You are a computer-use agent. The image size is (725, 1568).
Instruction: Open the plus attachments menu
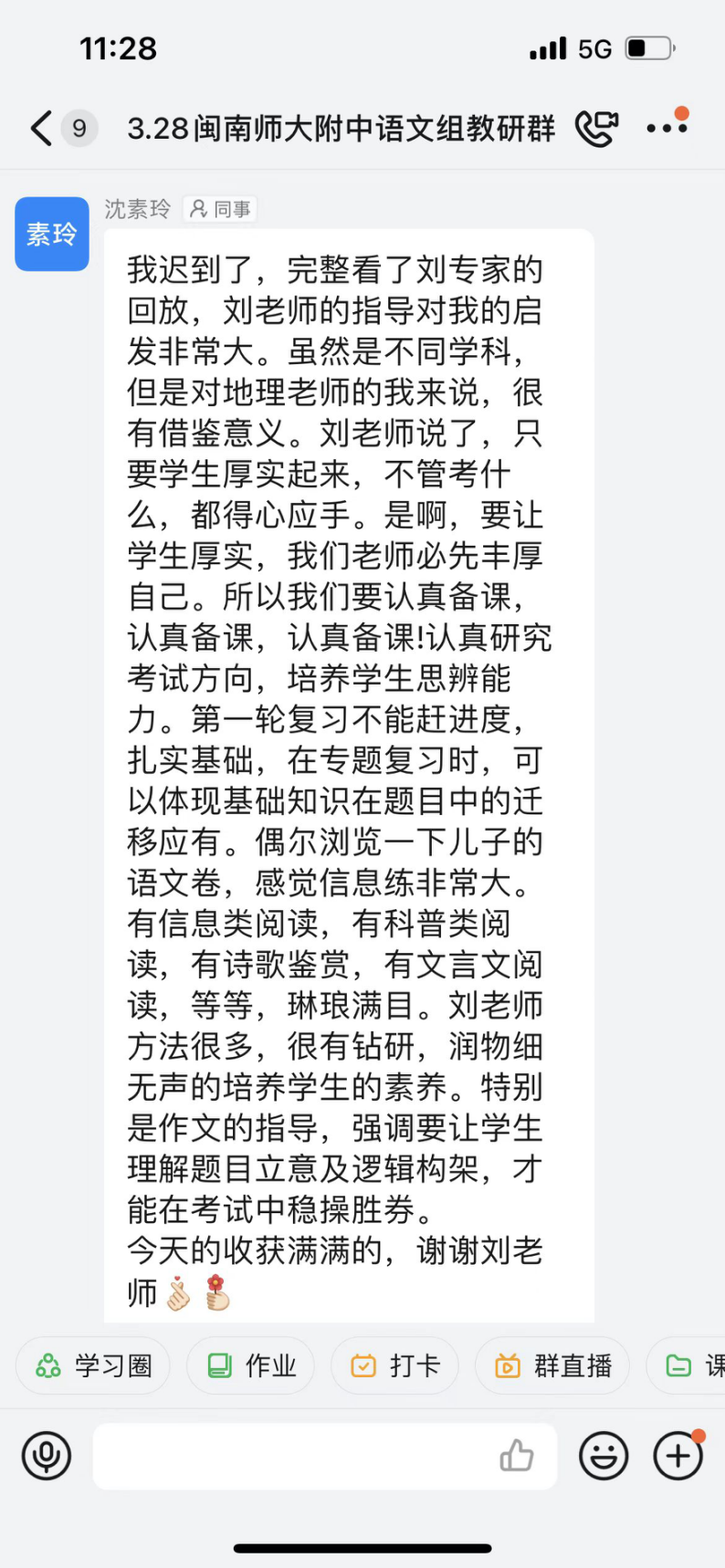point(678,1456)
